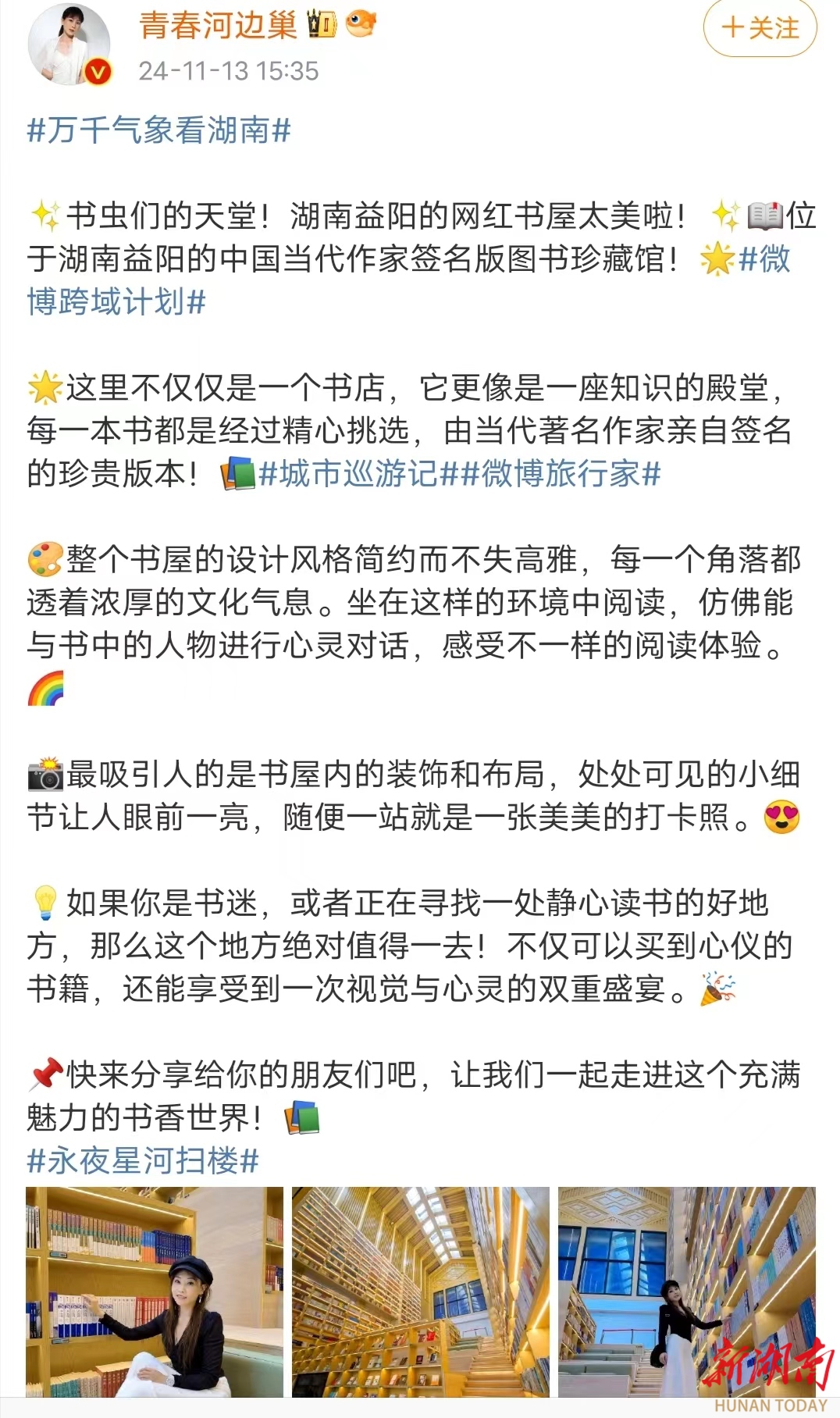The height and width of the screenshot is (1418, 840).
Task: View the #微博旅行家# topic
Action: click(x=561, y=473)
